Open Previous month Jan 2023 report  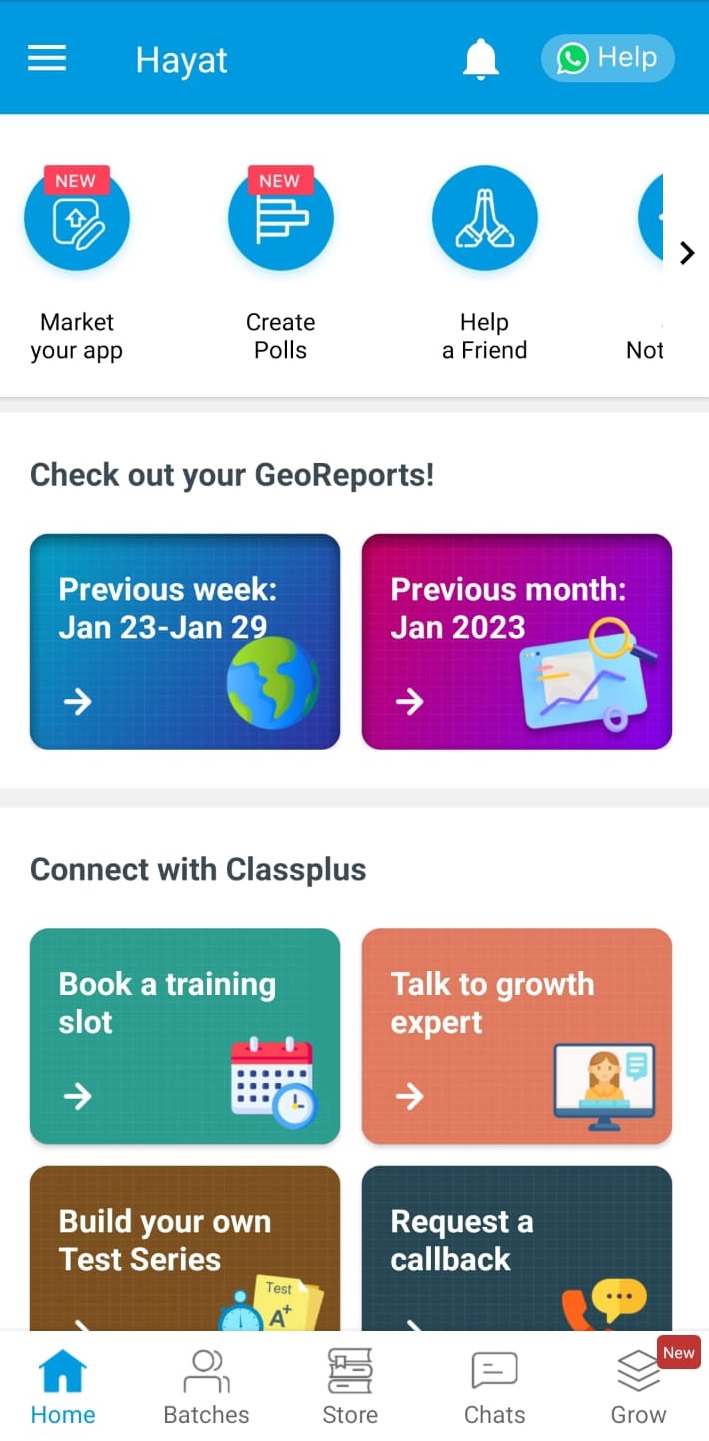pos(516,641)
